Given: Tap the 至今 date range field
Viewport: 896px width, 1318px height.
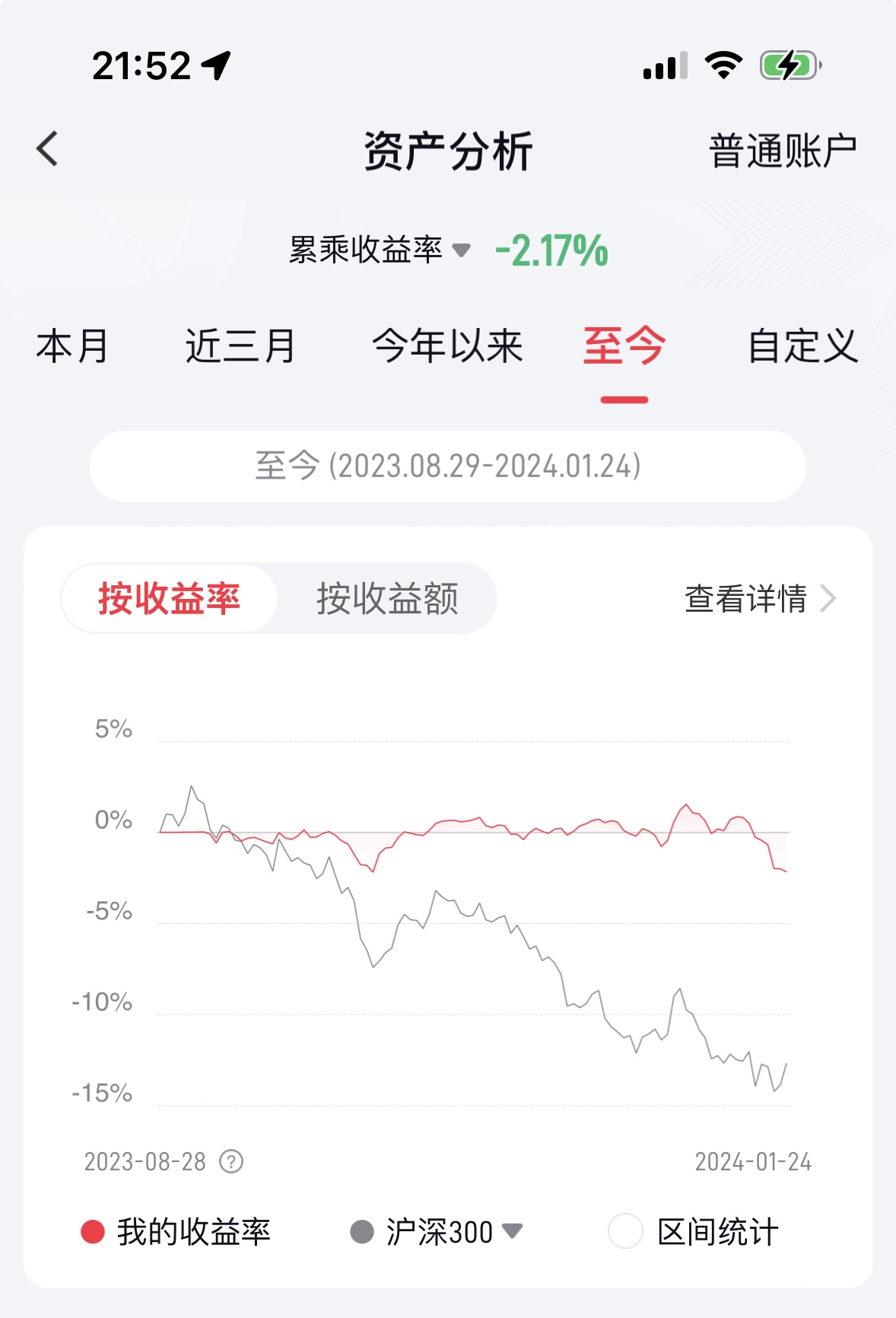Looking at the screenshot, I should 448,466.
